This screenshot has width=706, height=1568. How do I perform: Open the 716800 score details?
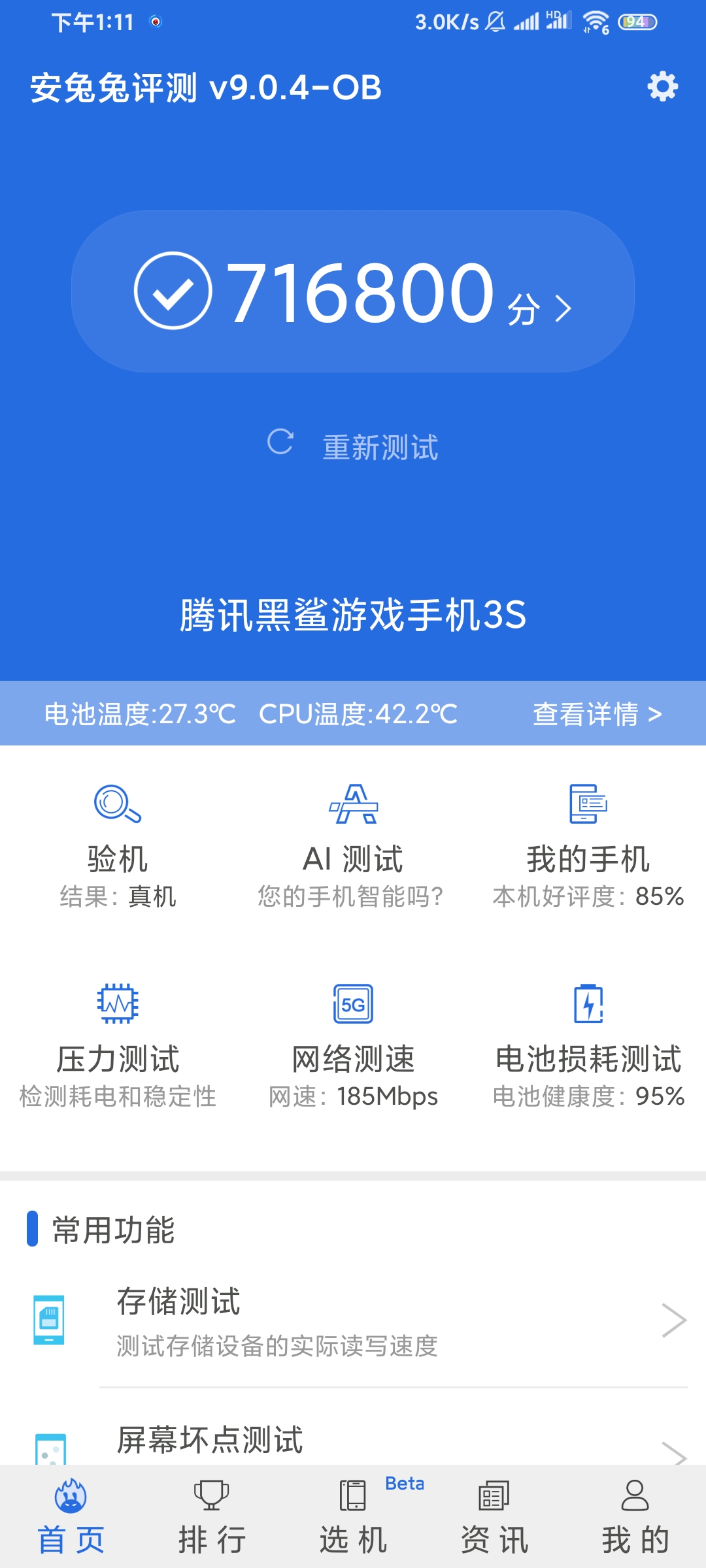tap(353, 291)
